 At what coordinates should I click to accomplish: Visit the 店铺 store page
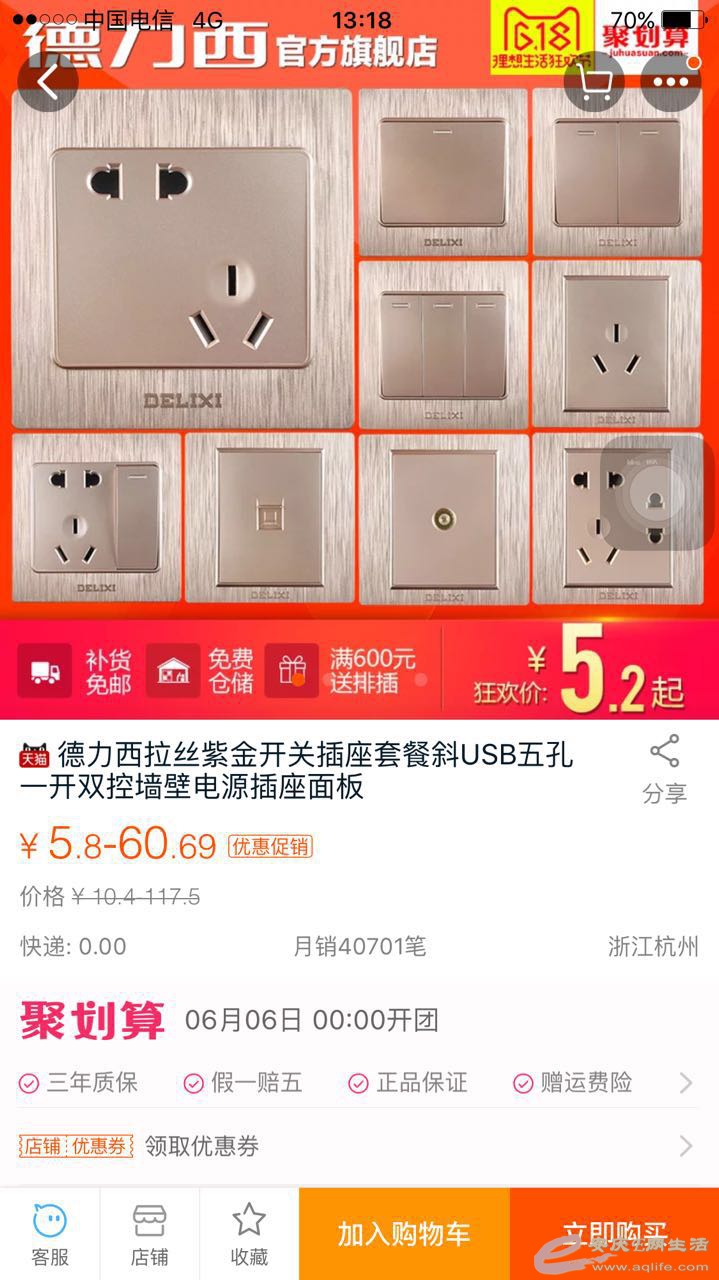(149, 1235)
